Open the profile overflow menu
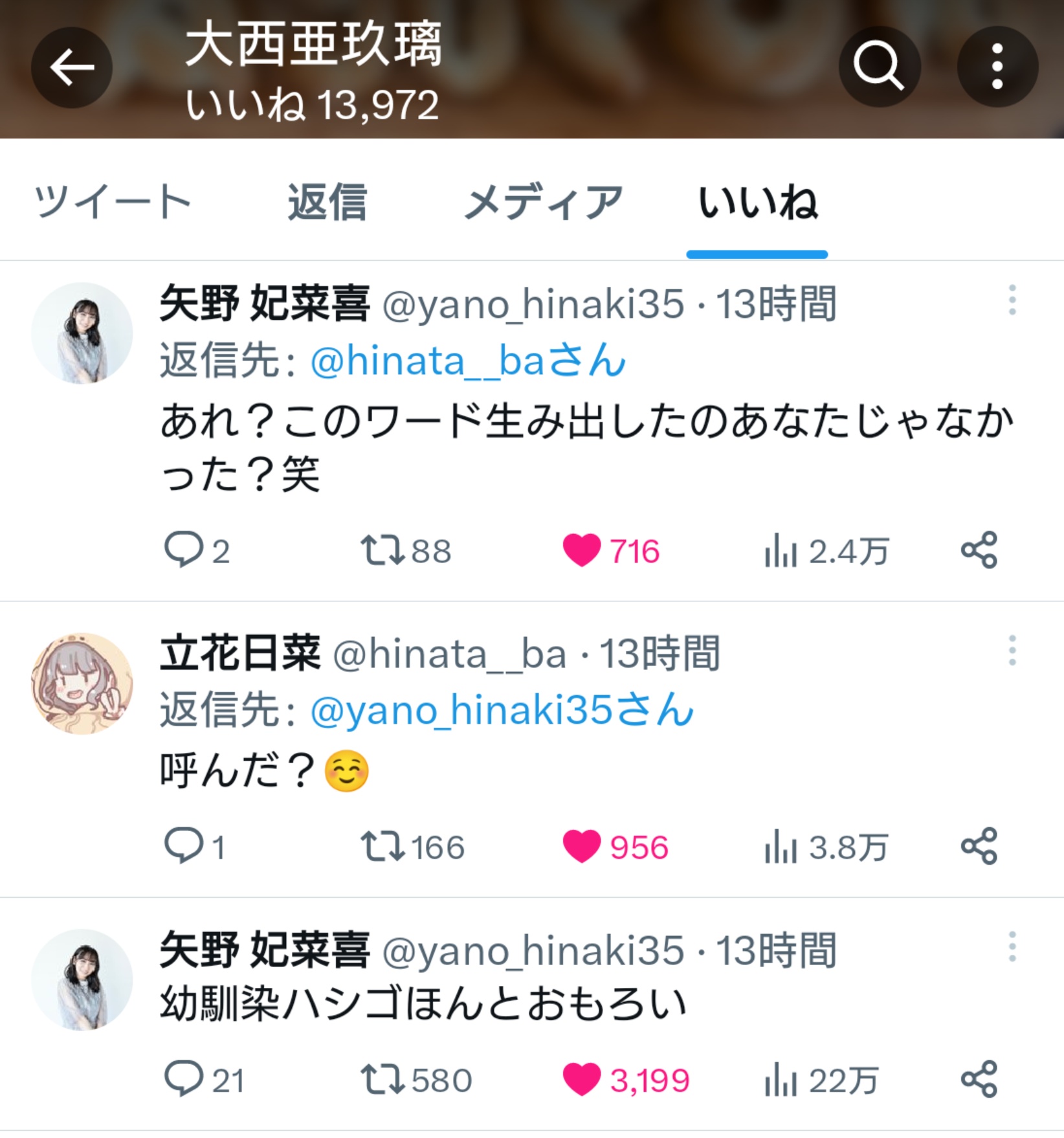 pyautogui.click(x=997, y=67)
